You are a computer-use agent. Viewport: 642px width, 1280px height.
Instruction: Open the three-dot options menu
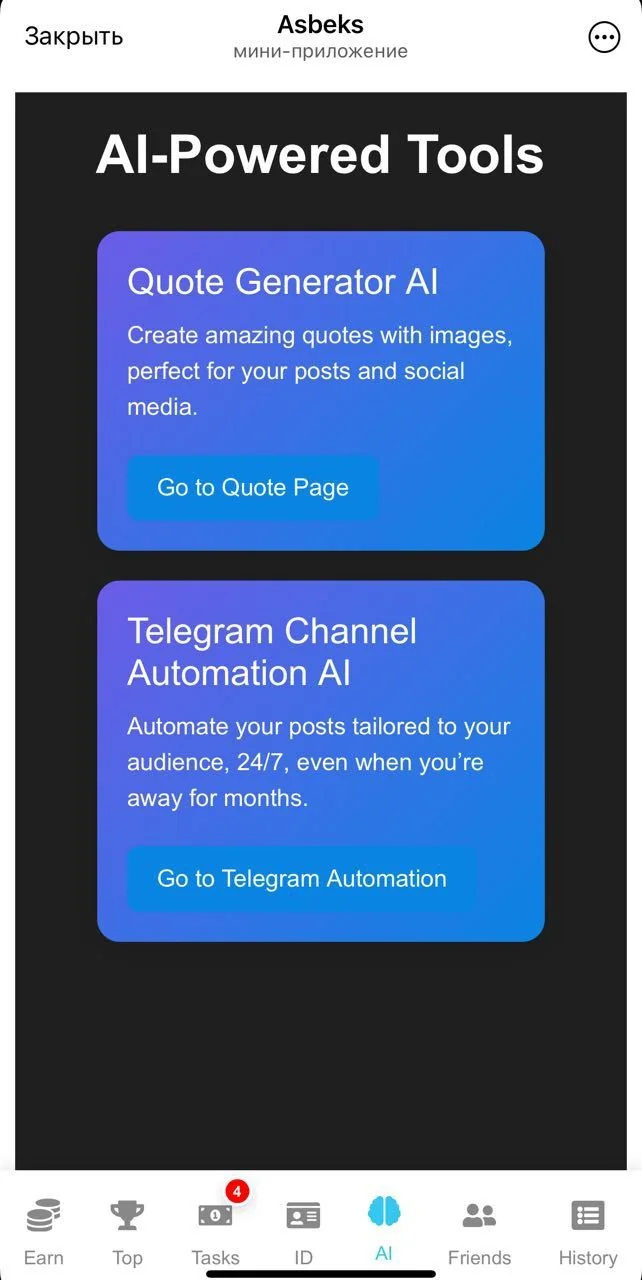tap(604, 38)
